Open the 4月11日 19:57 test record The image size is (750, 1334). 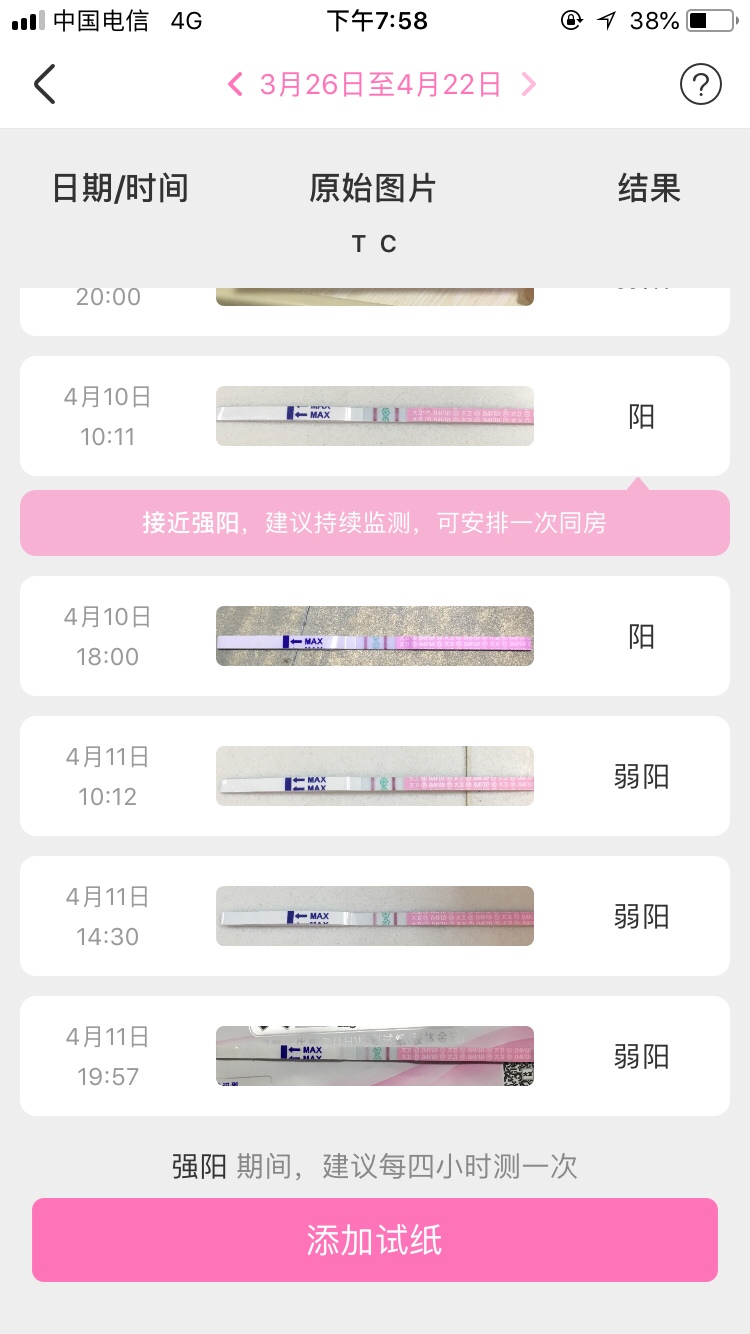coord(375,1056)
